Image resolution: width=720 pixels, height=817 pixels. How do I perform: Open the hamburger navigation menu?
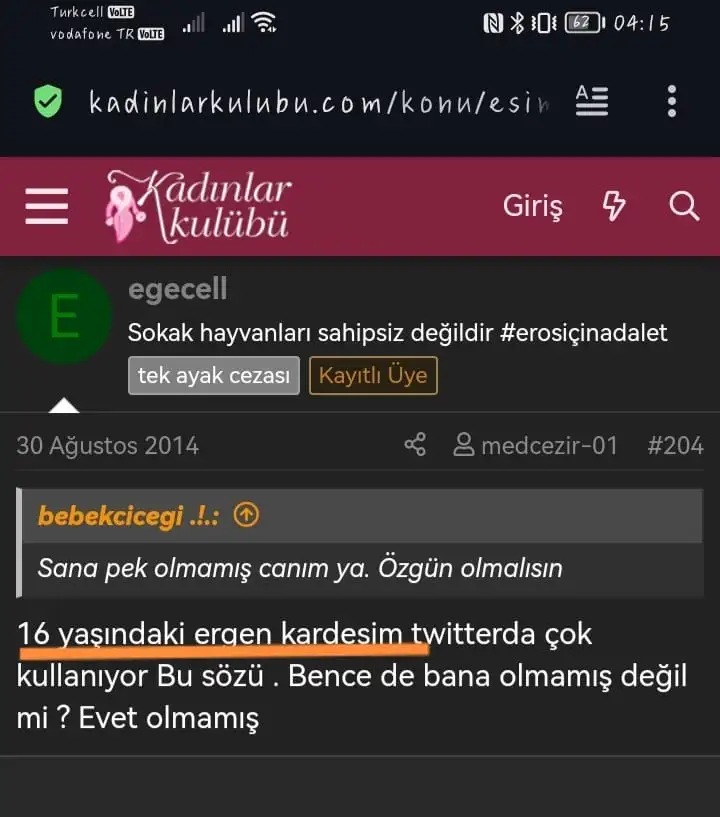point(46,207)
